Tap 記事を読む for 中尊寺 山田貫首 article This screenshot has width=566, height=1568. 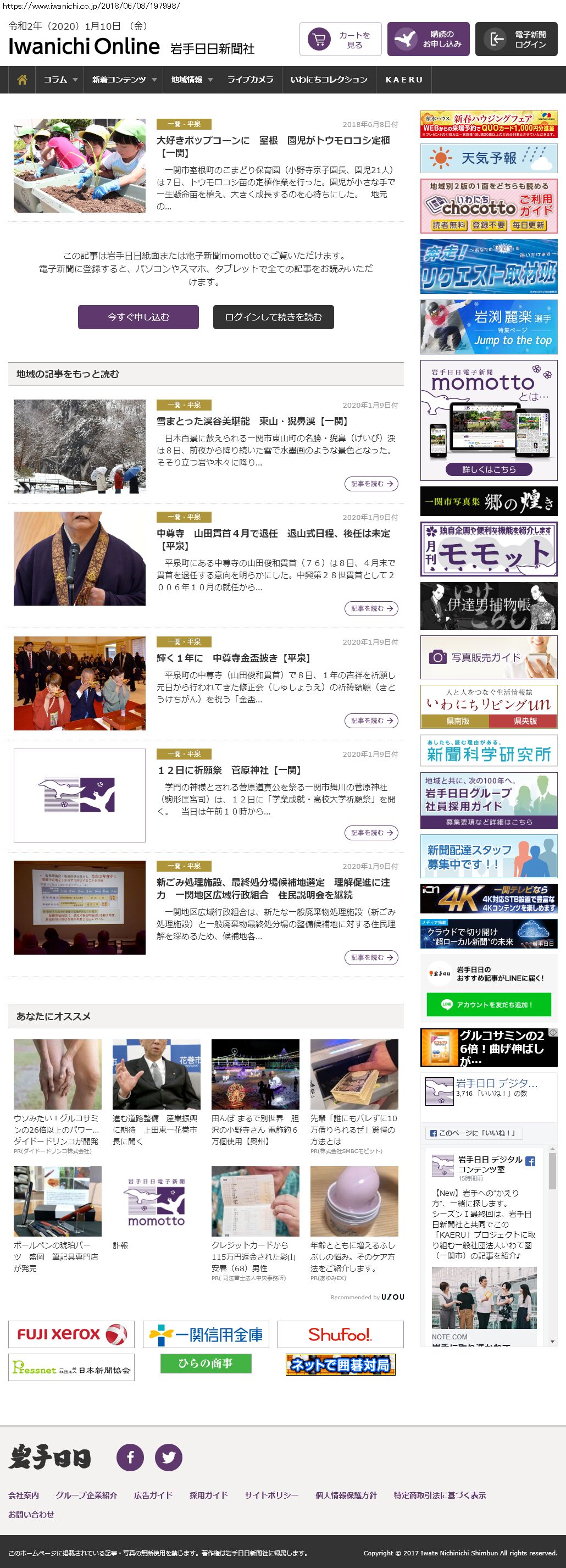370,609
